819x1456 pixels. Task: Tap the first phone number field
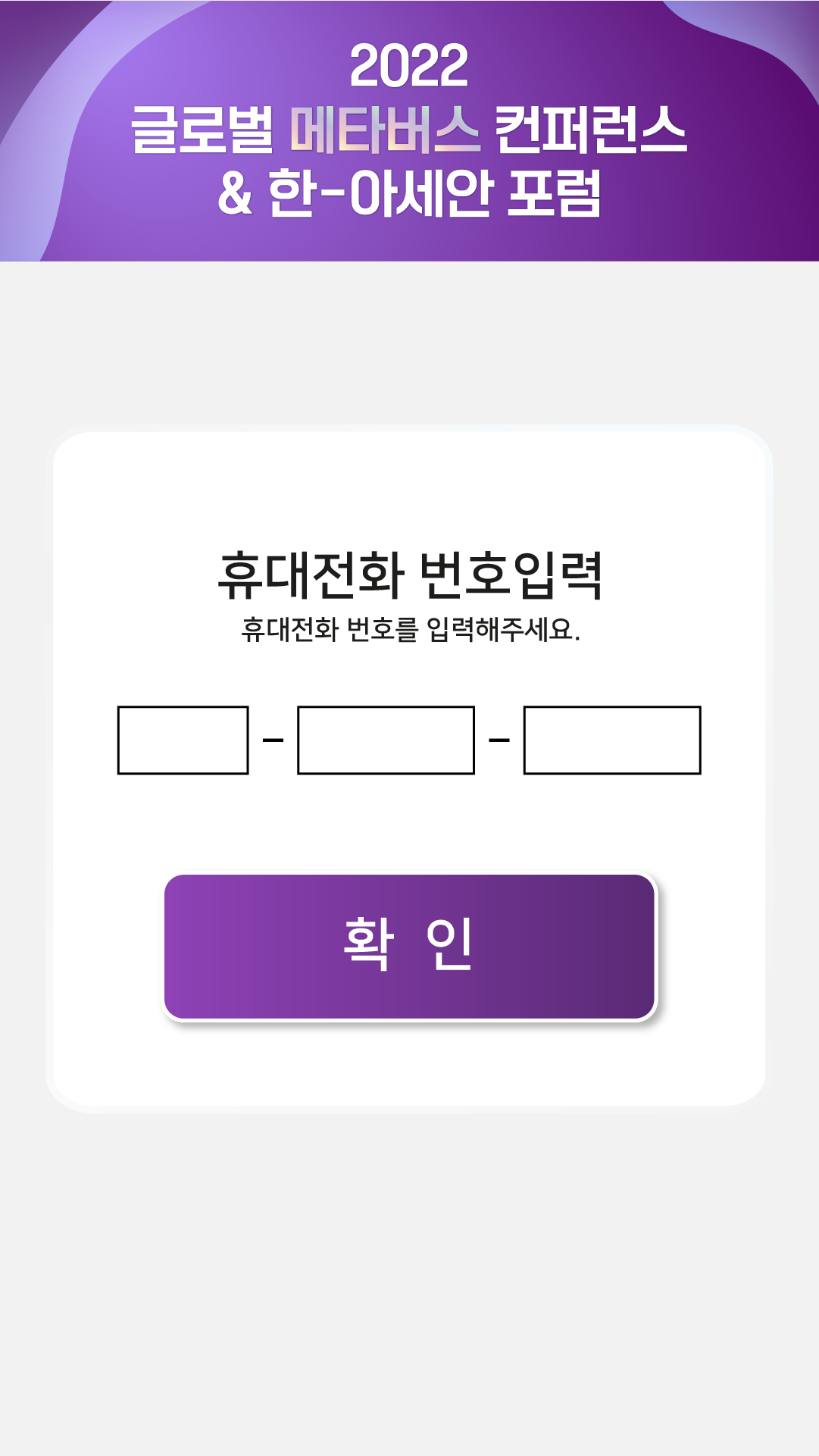click(x=183, y=740)
